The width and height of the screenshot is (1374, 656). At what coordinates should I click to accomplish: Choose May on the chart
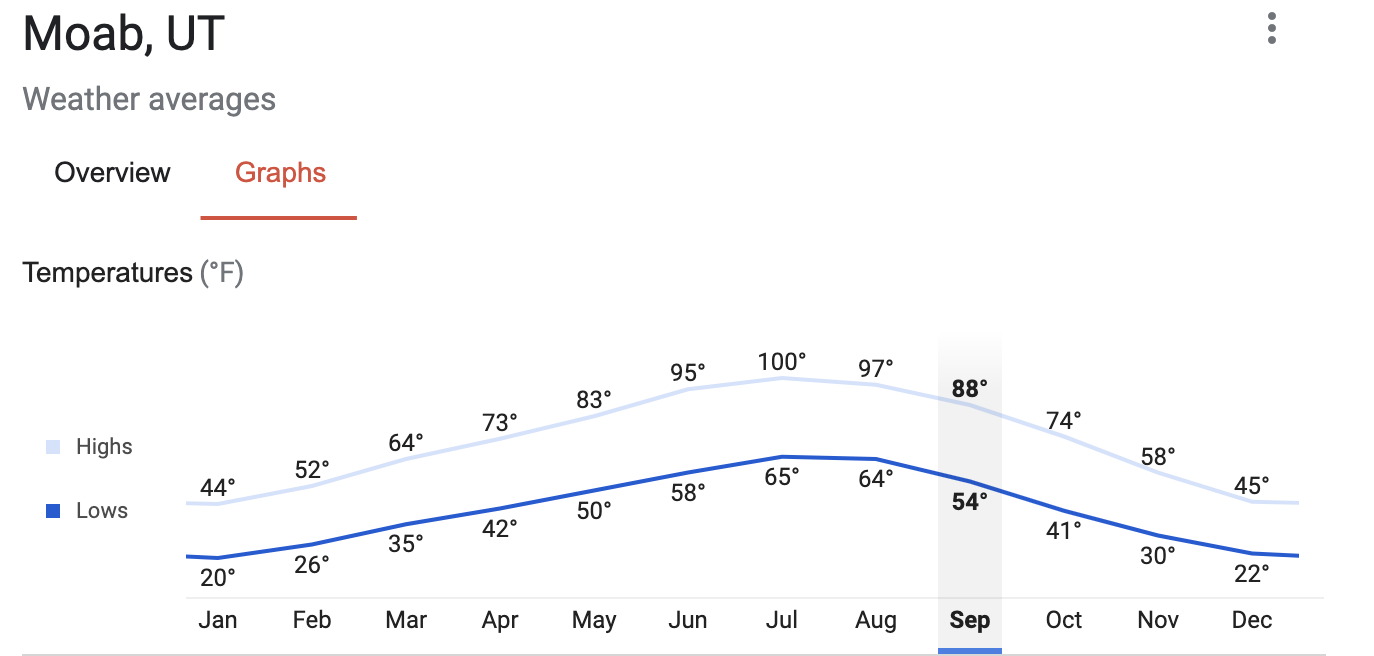594,620
